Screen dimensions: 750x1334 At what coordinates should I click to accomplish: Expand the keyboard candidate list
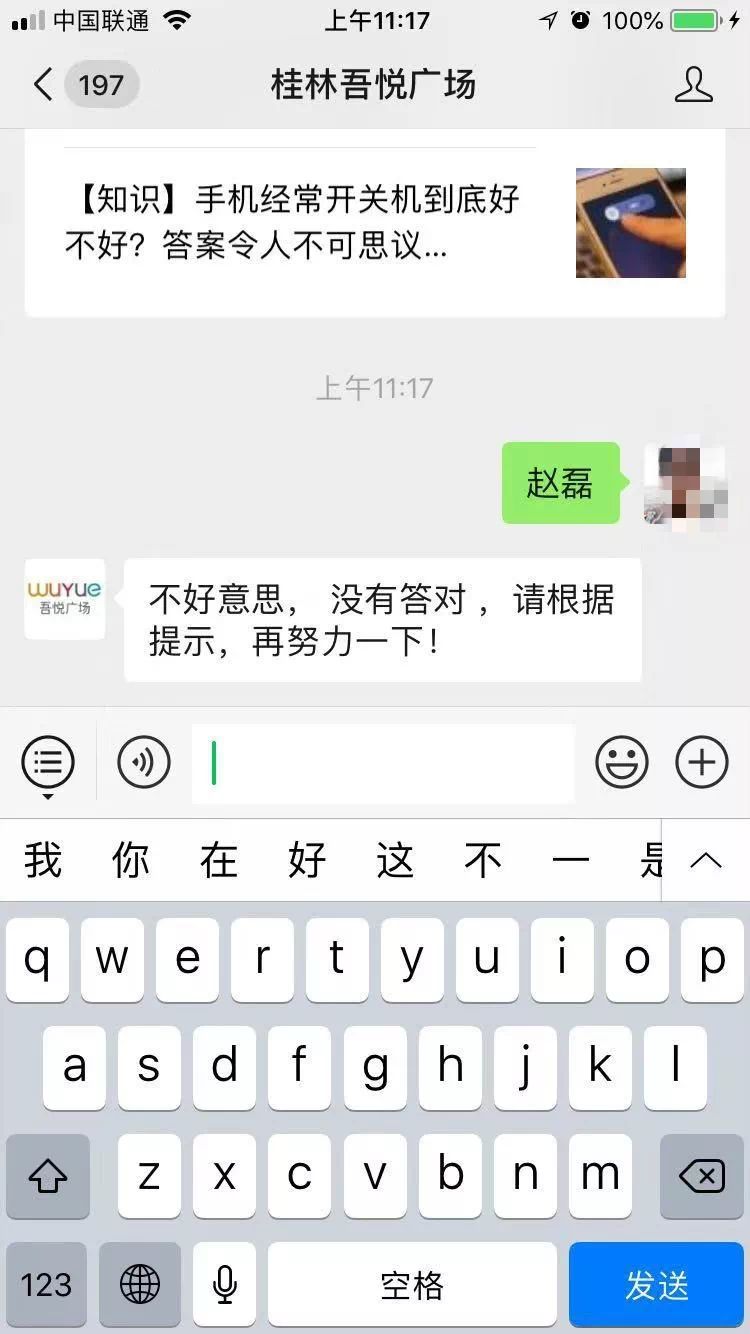706,860
